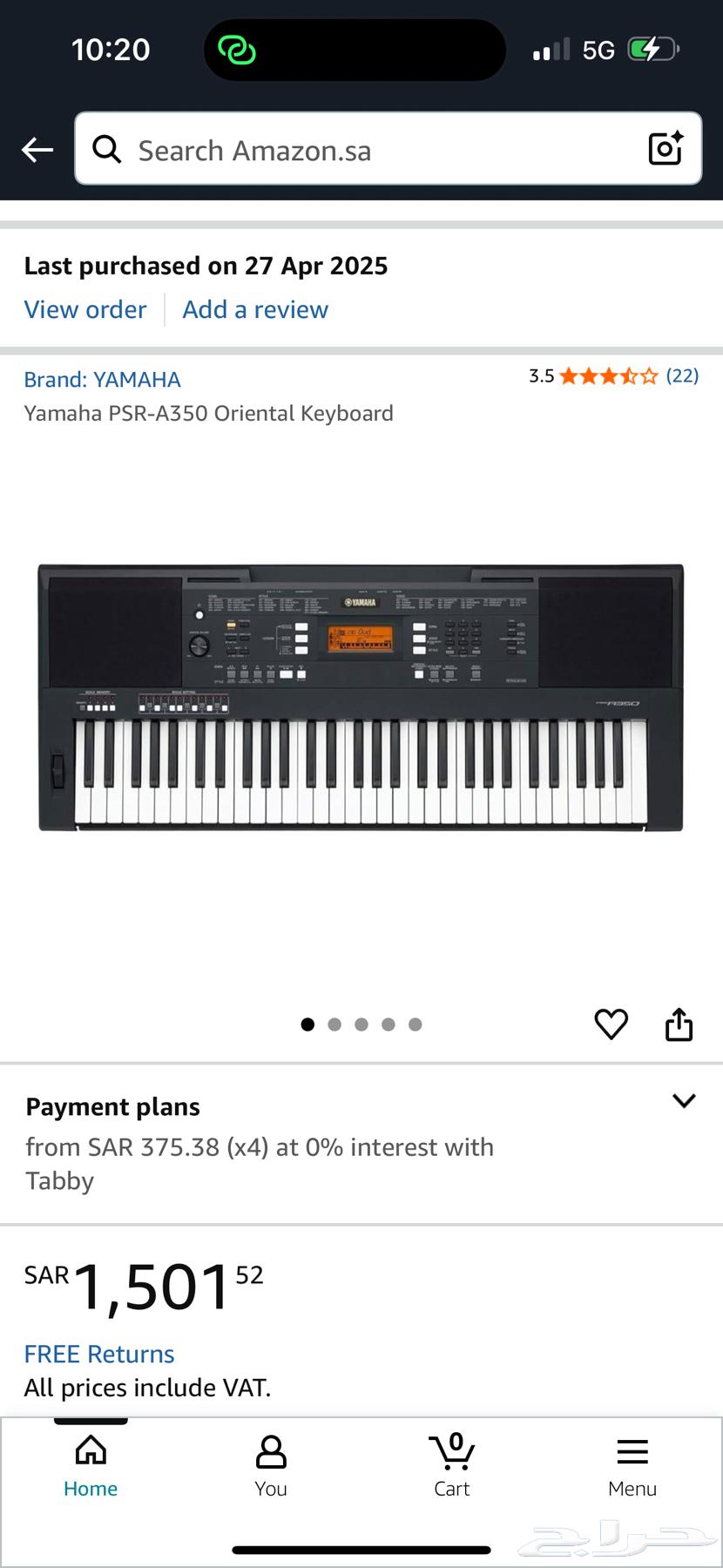Open the Yamaha keyboard product image

pos(361,697)
